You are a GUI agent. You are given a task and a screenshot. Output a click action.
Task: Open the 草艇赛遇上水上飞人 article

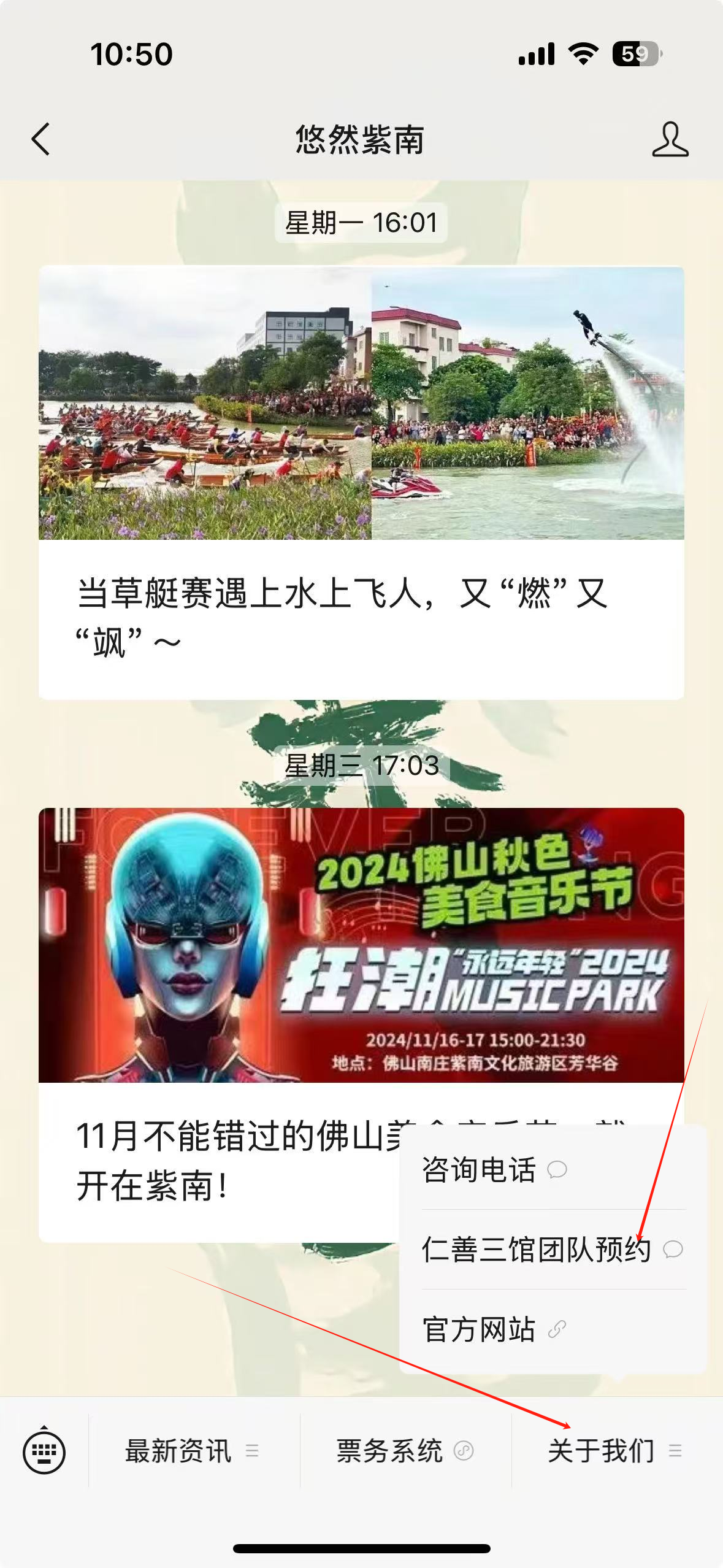coord(361,482)
